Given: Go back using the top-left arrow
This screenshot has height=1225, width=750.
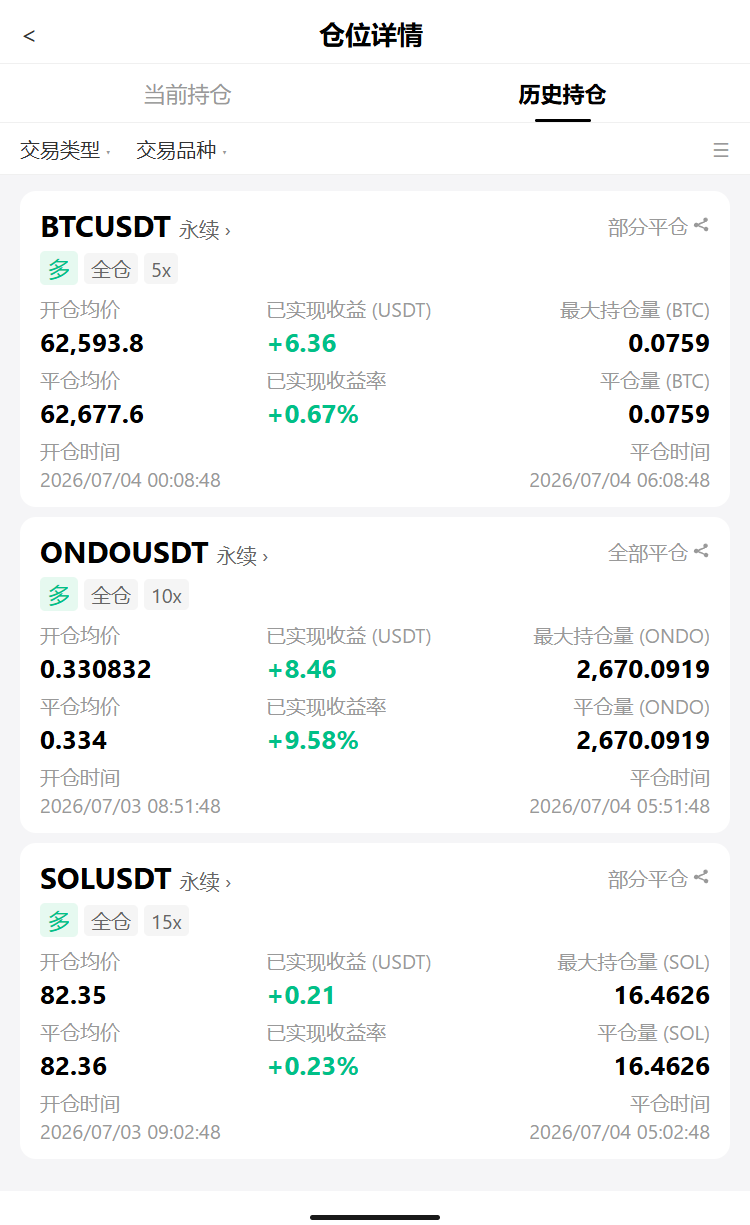Looking at the screenshot, I should click(x=29, y=36).
